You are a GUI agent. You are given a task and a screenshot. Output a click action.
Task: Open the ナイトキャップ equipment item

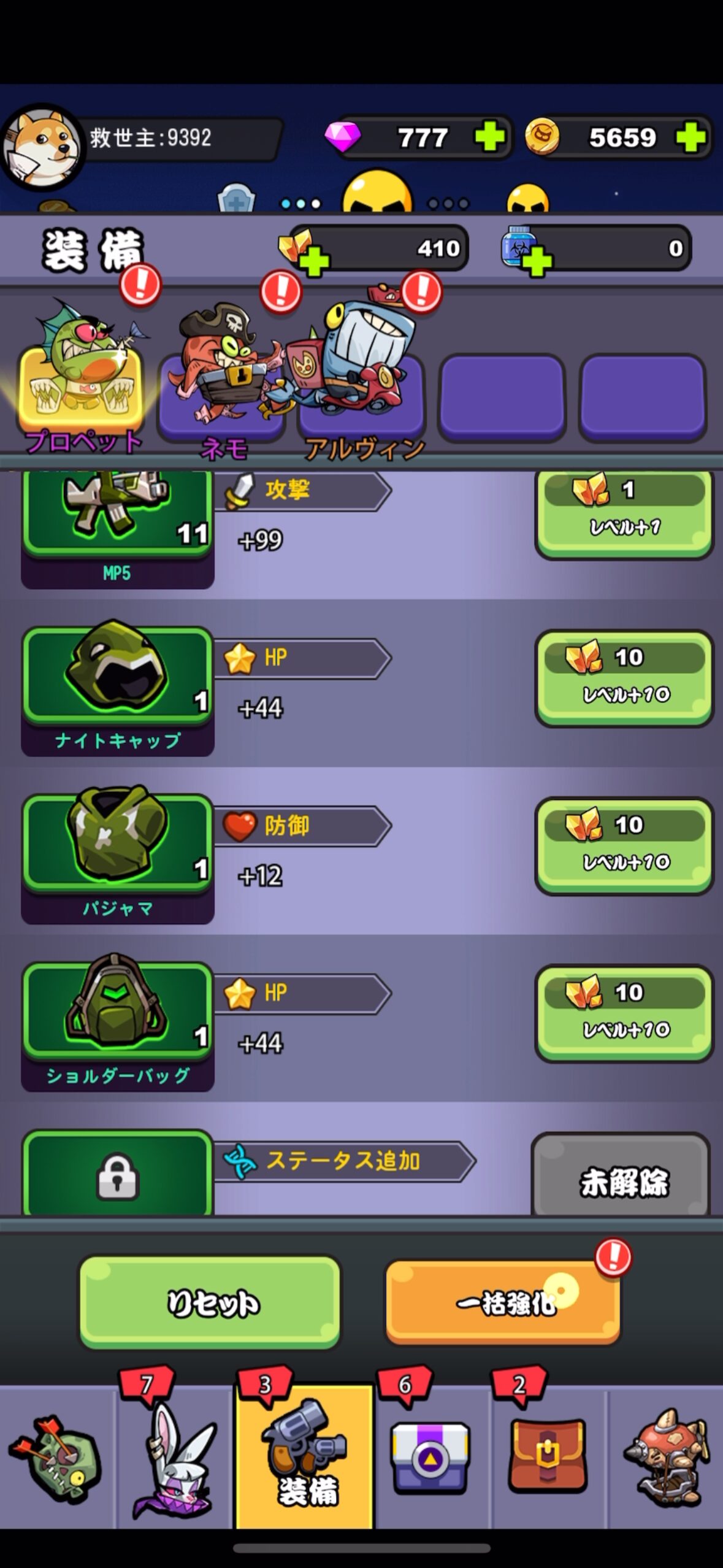point(117,675)
